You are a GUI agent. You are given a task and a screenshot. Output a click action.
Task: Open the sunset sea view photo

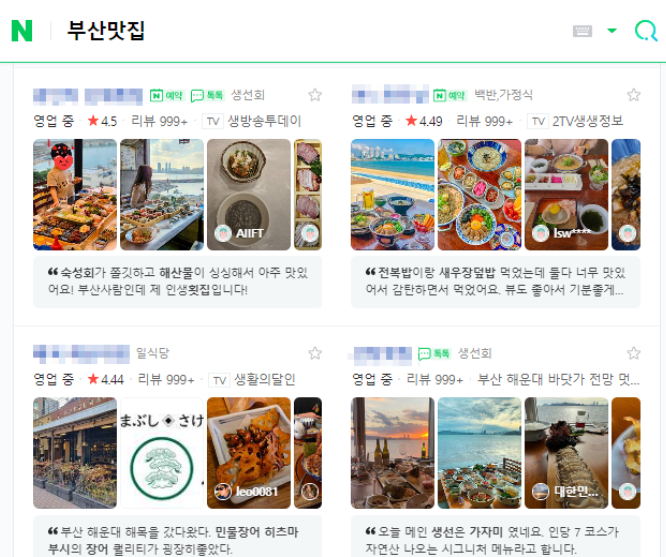click(392, 452)
